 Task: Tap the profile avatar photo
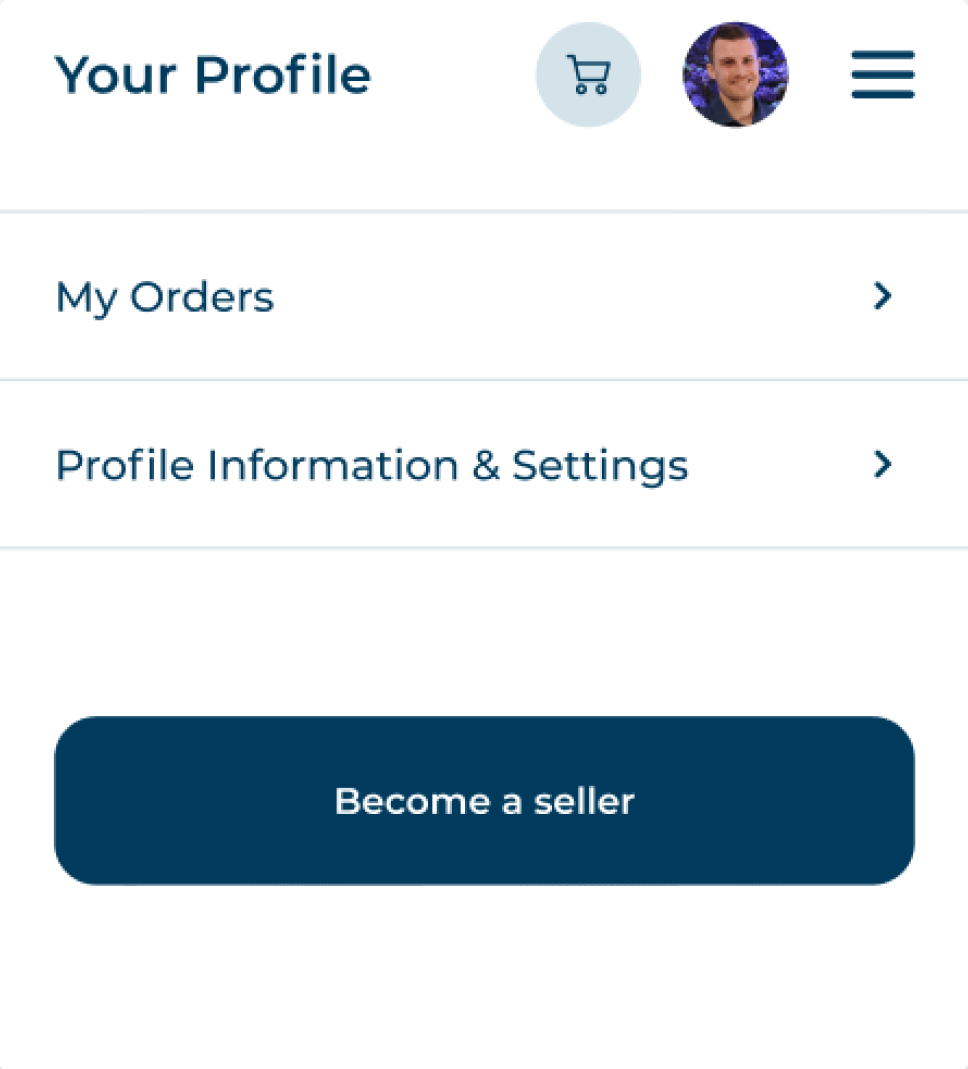tap(735, 75)
